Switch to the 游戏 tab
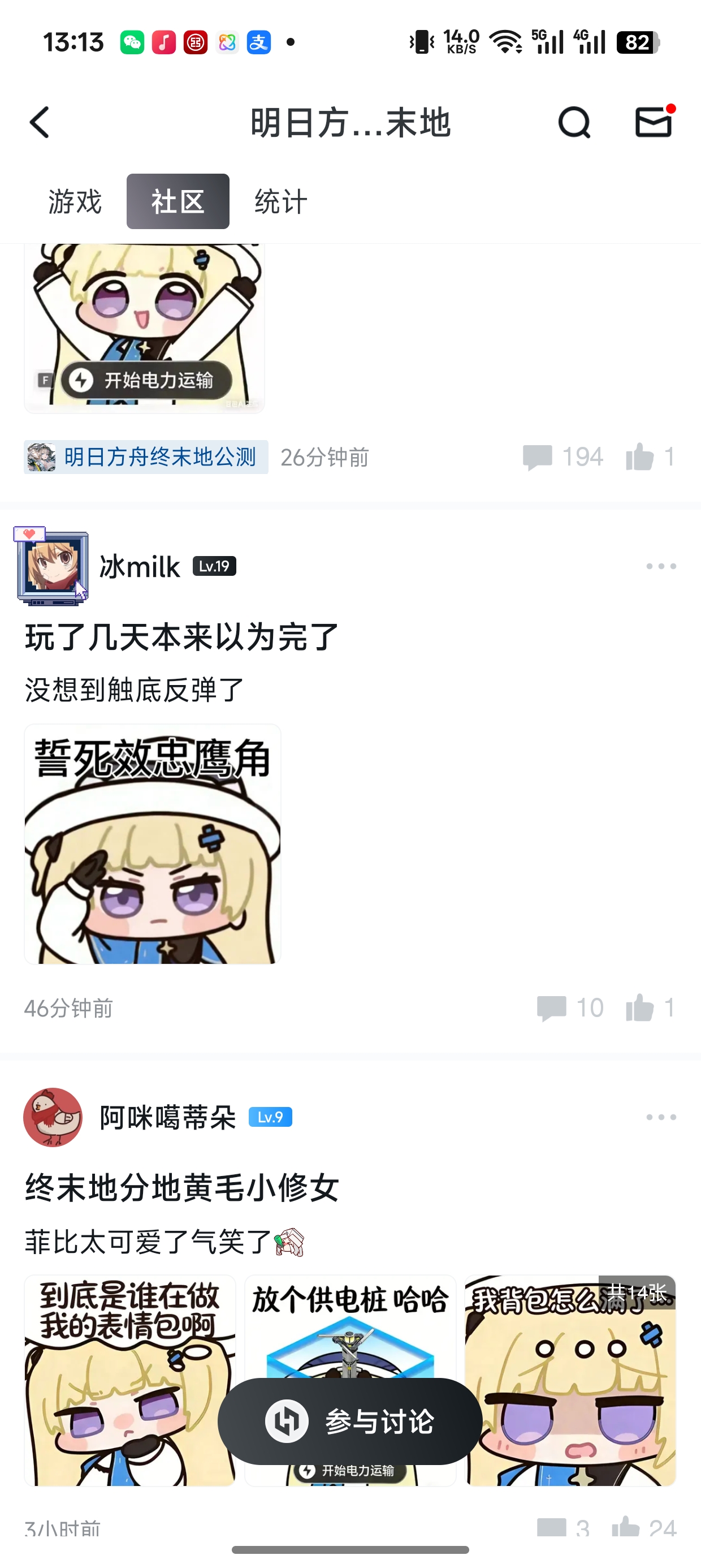This screenshot has height=1568, width=701. [75, 201]
